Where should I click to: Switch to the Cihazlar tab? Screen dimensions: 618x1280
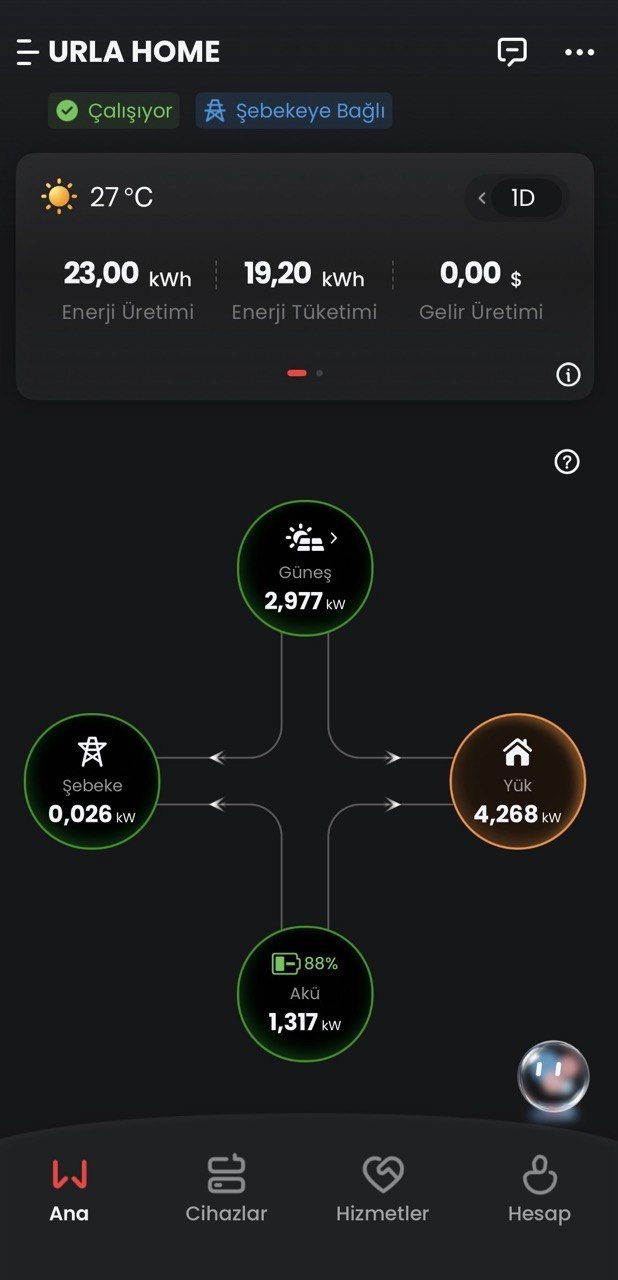pyautogui.click(x=226, y=1190)
